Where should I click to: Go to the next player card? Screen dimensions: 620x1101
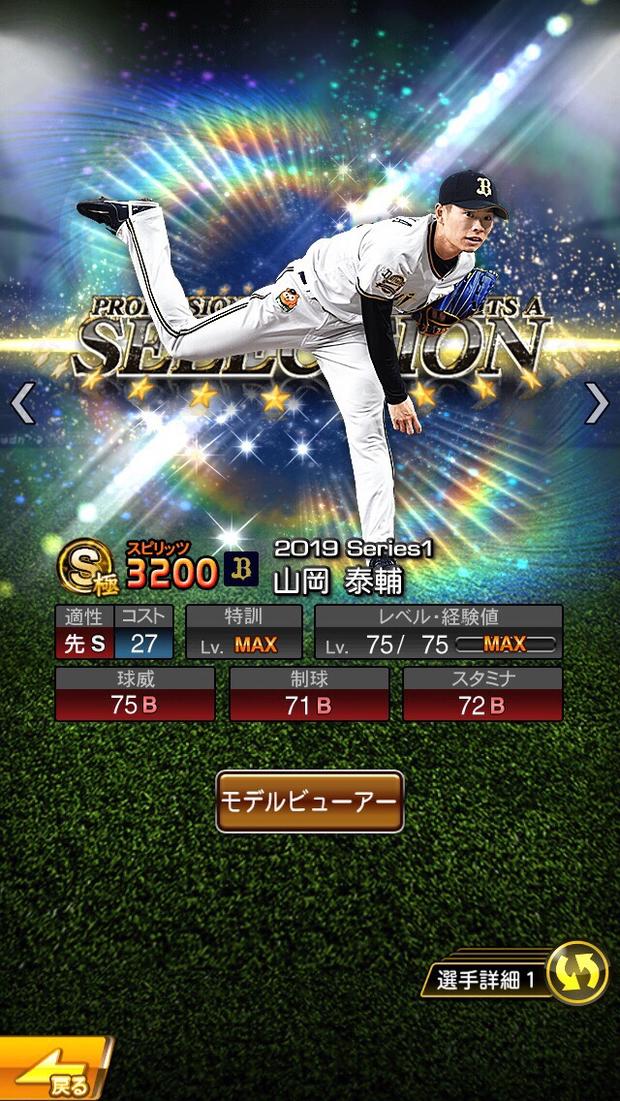click(597, 403)
